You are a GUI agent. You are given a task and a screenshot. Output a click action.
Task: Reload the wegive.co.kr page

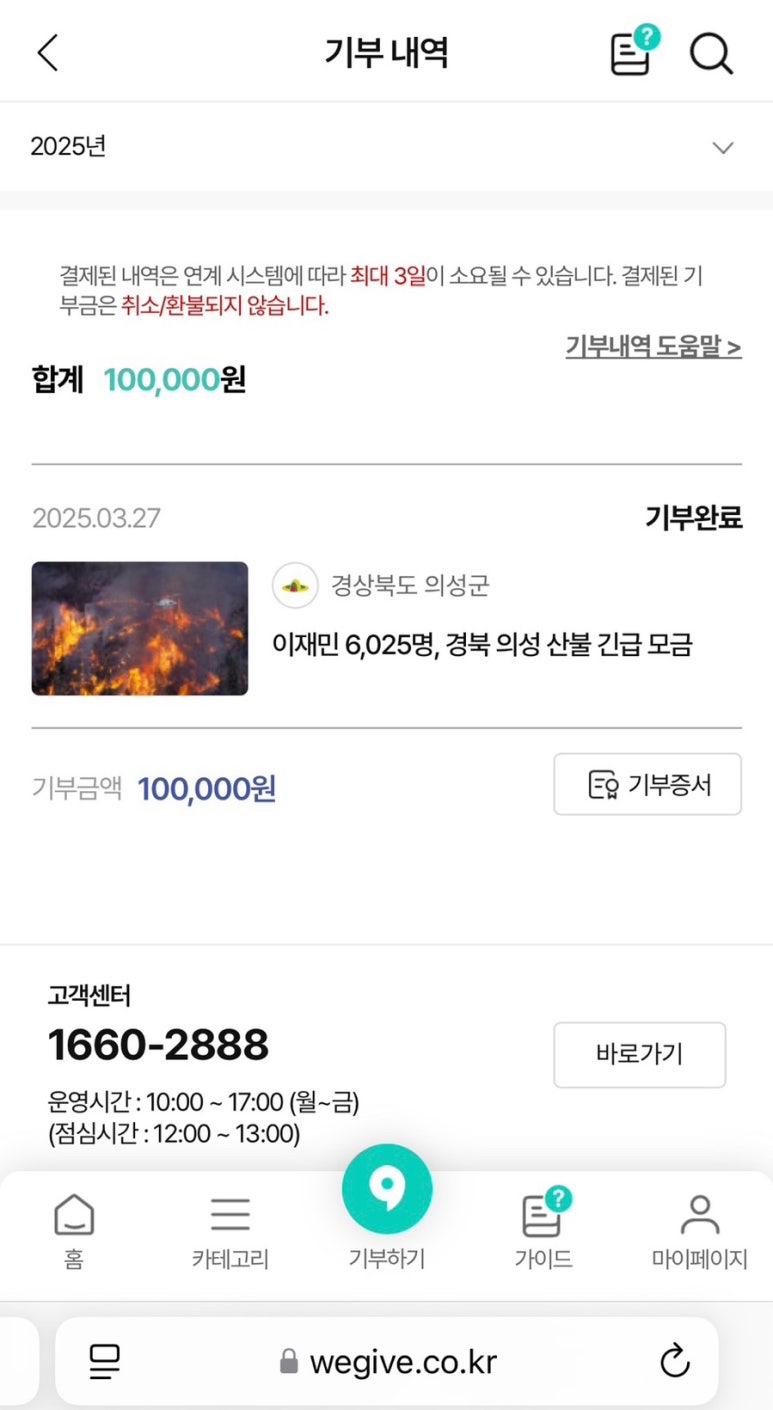675,1361
